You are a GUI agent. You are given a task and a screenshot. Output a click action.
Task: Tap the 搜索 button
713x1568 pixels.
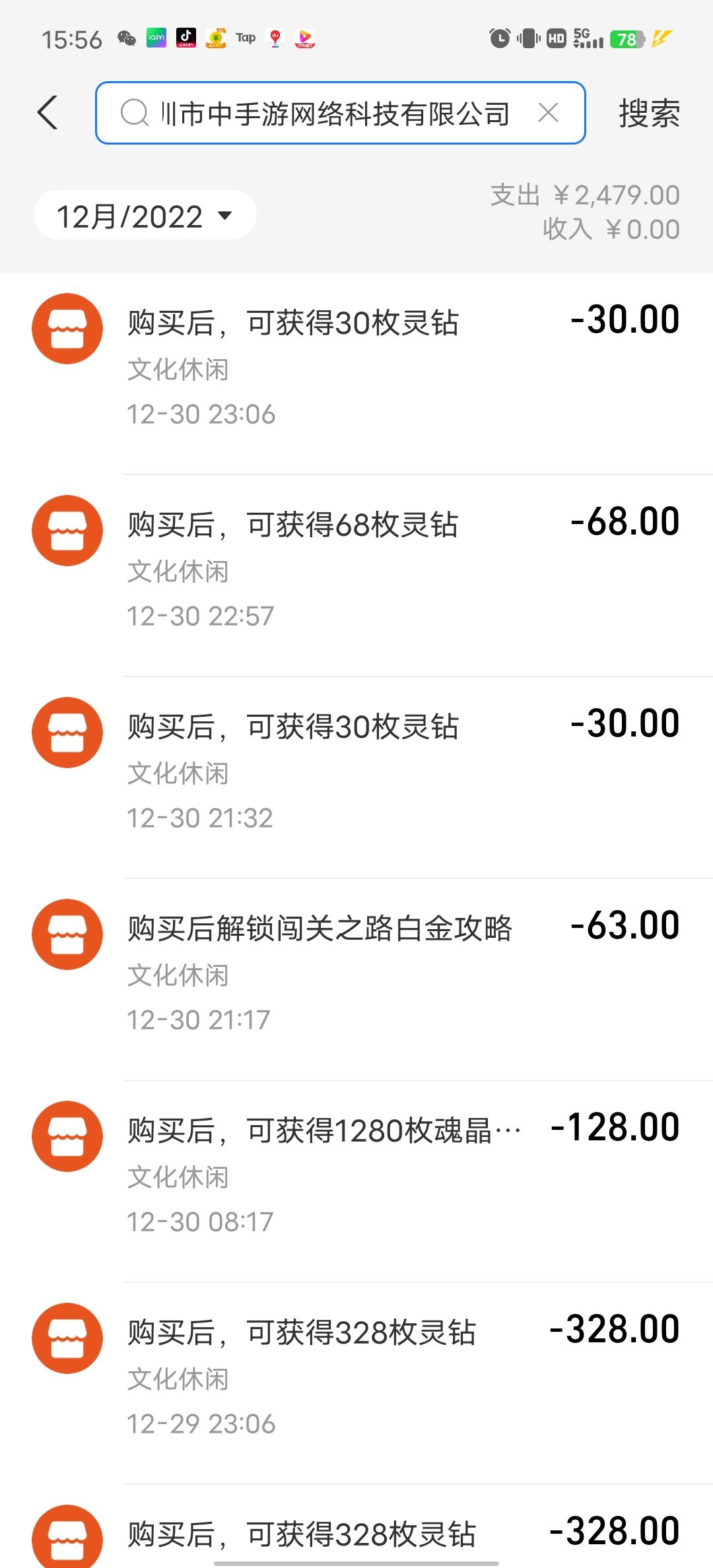[649, 114]
